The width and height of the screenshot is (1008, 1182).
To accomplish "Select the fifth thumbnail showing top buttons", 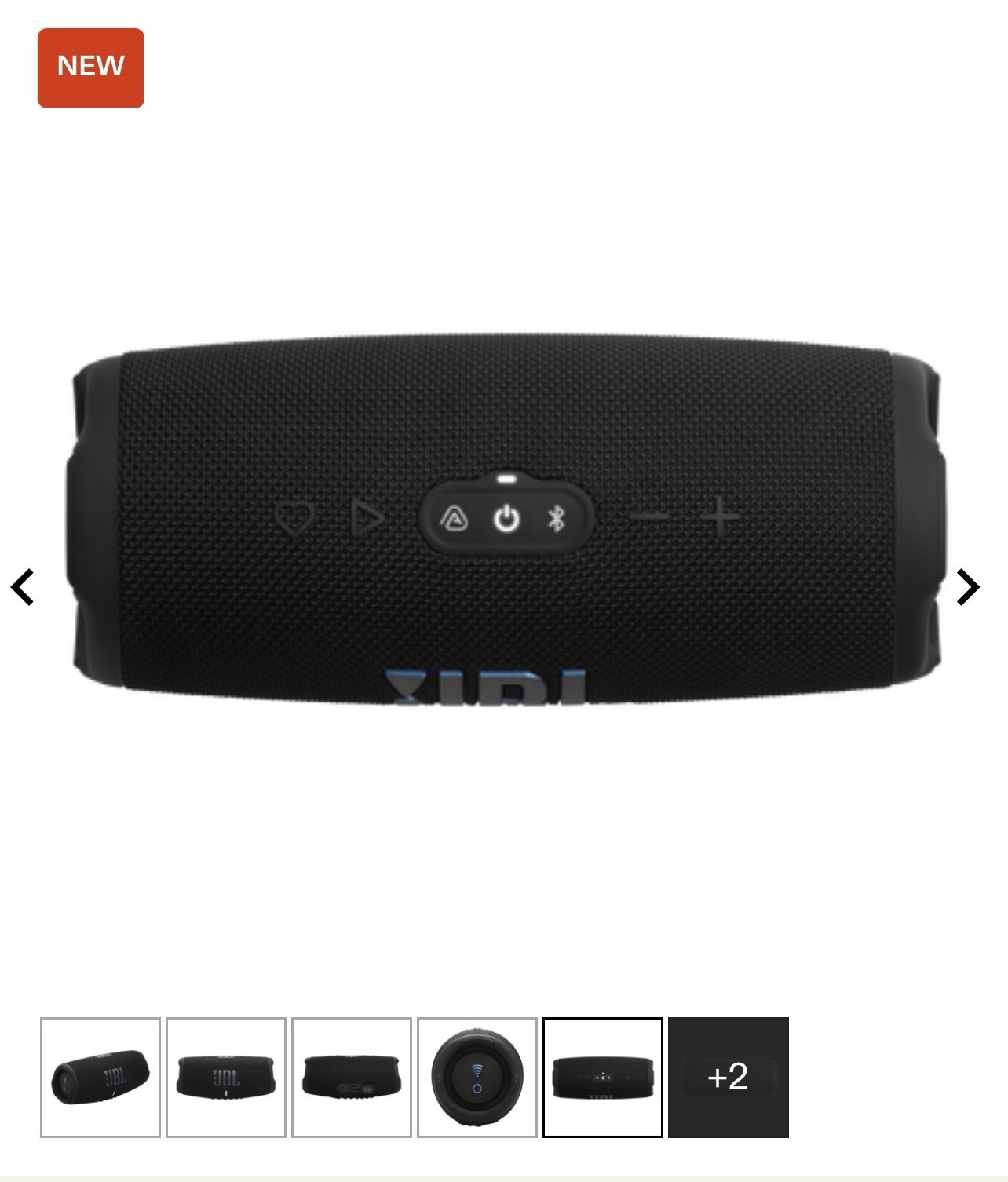I will pyautogui.click(x=603, y=1077).
